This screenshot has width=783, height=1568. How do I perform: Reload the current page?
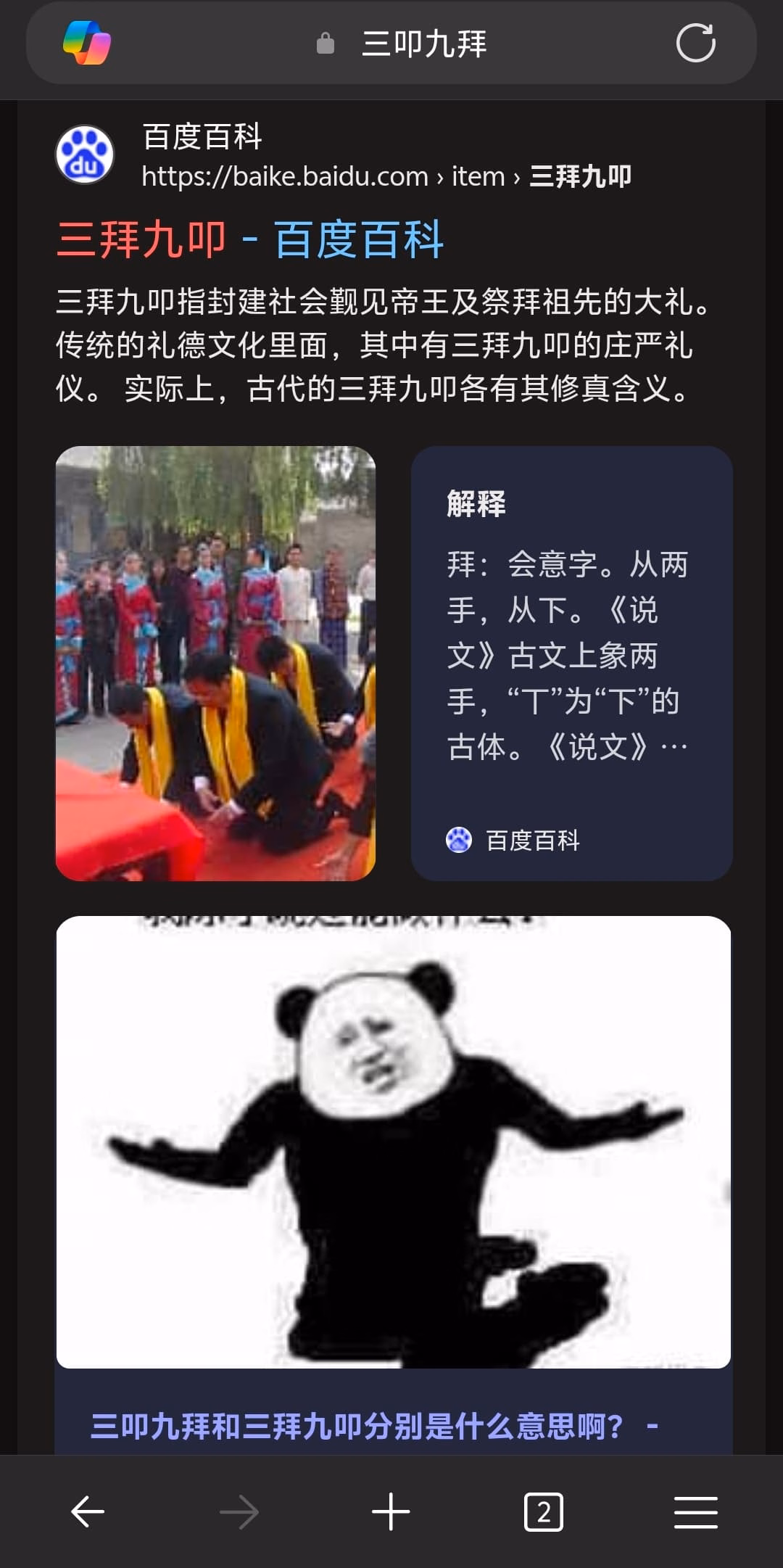point(695,43)
